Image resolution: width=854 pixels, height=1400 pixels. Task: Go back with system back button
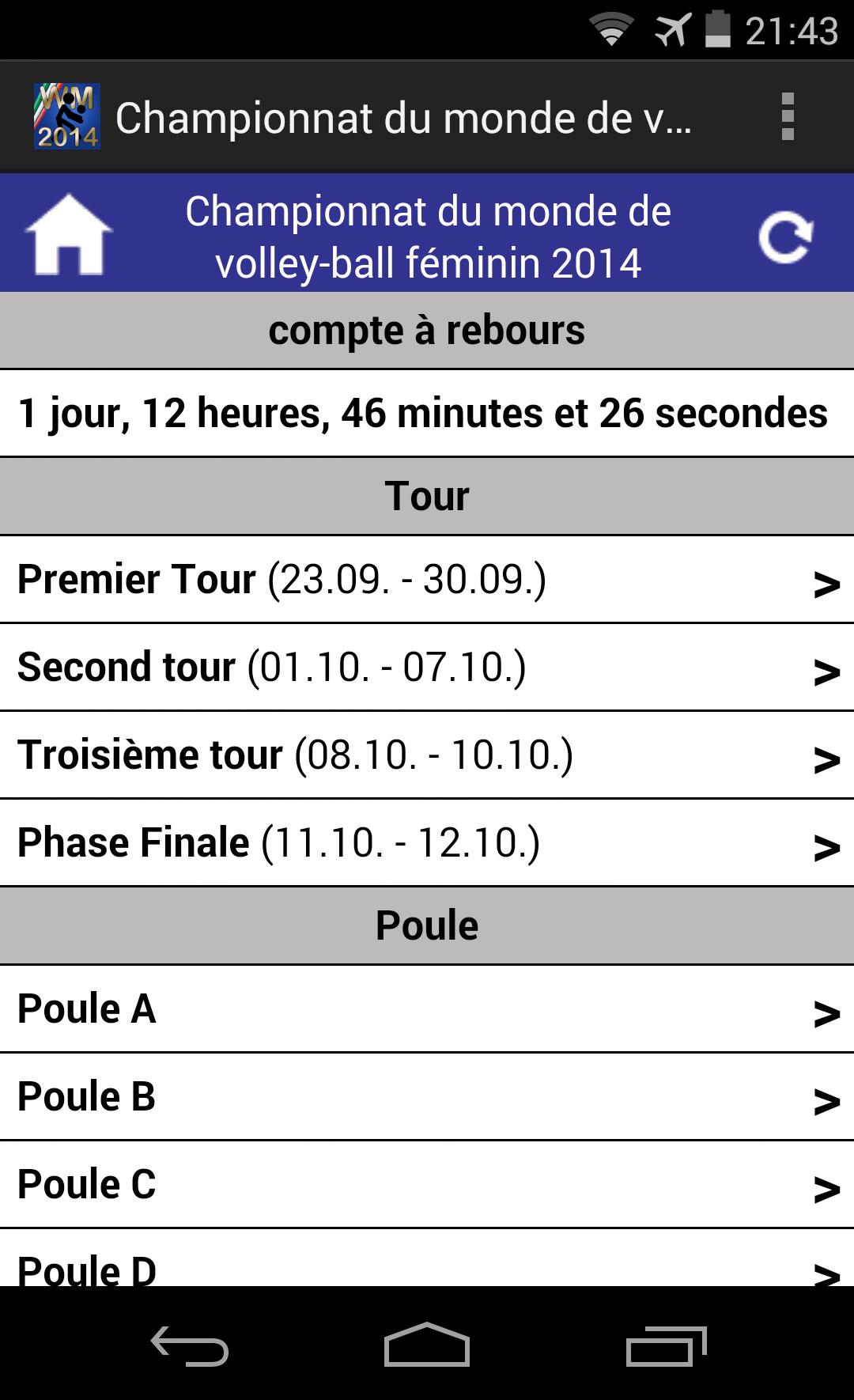click(190, 1345)
